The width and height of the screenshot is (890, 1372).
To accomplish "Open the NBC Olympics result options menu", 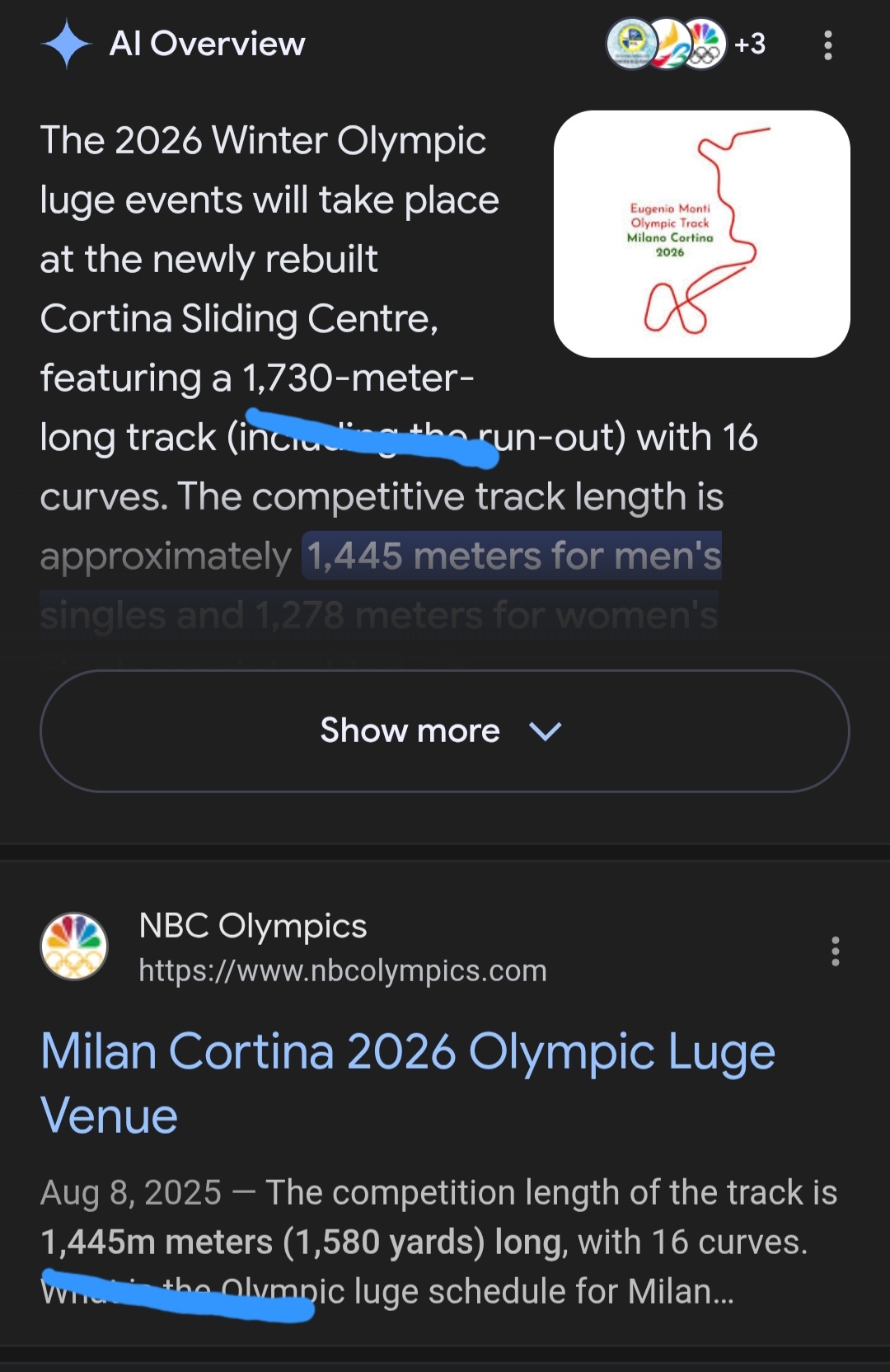I will click(x=835, y=951).
